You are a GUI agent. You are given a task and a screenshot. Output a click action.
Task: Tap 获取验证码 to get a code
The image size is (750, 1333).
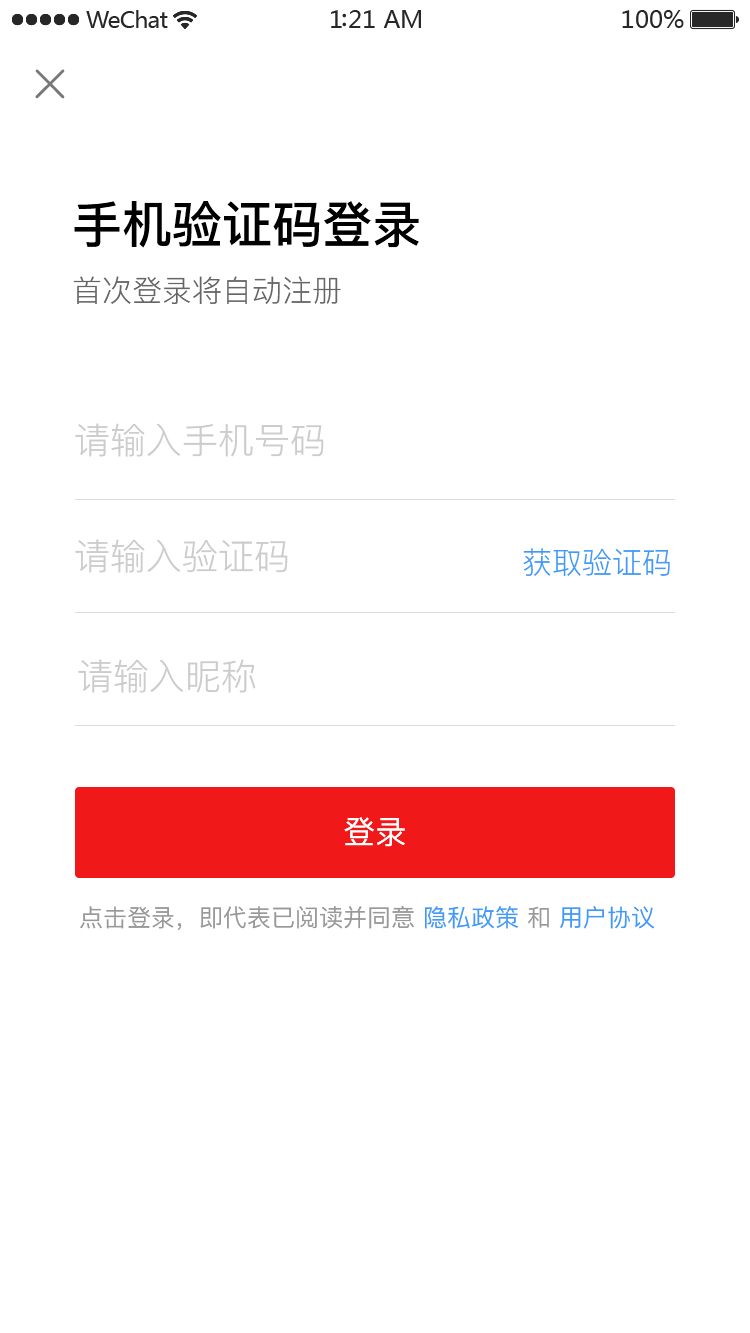597,563
